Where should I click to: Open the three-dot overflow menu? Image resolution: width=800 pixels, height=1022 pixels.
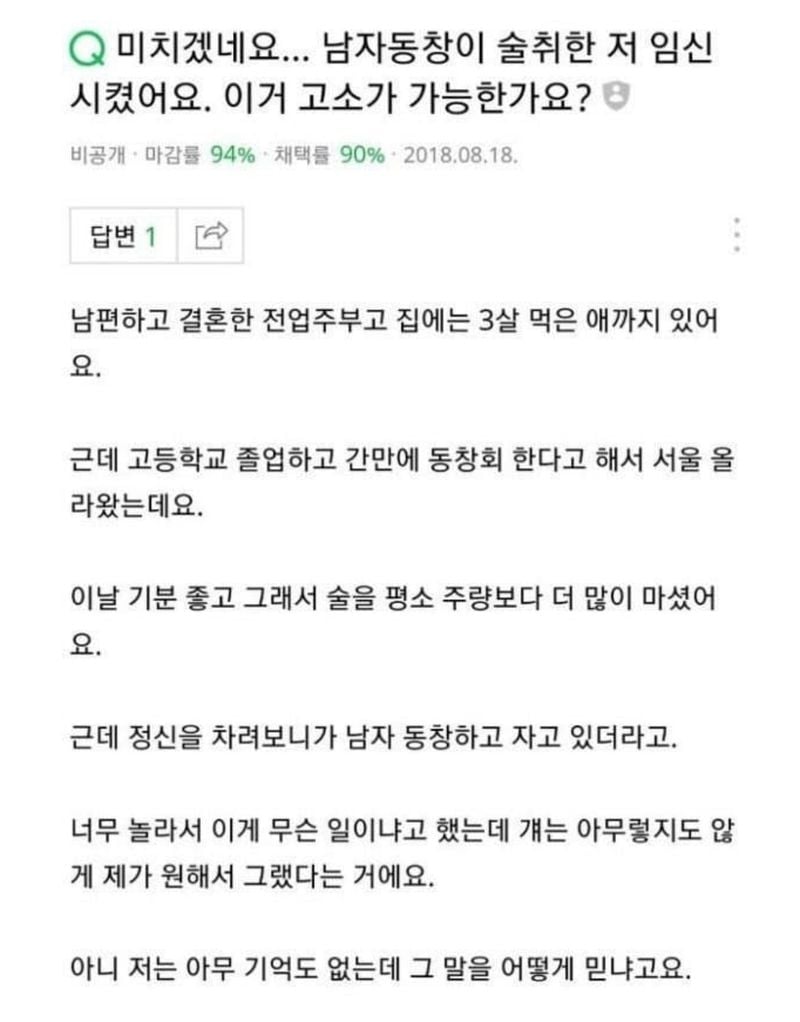click(x=737, y=234)
